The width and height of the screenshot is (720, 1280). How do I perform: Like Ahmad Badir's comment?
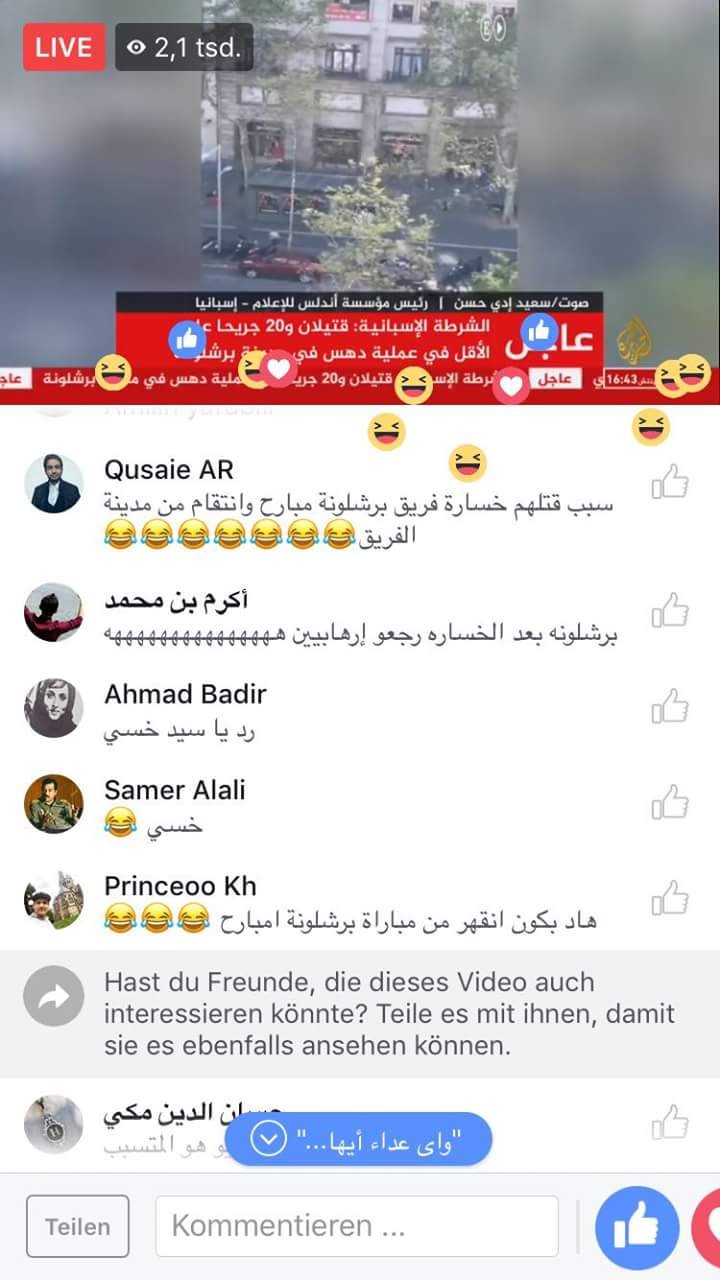[x=670, y=706]
